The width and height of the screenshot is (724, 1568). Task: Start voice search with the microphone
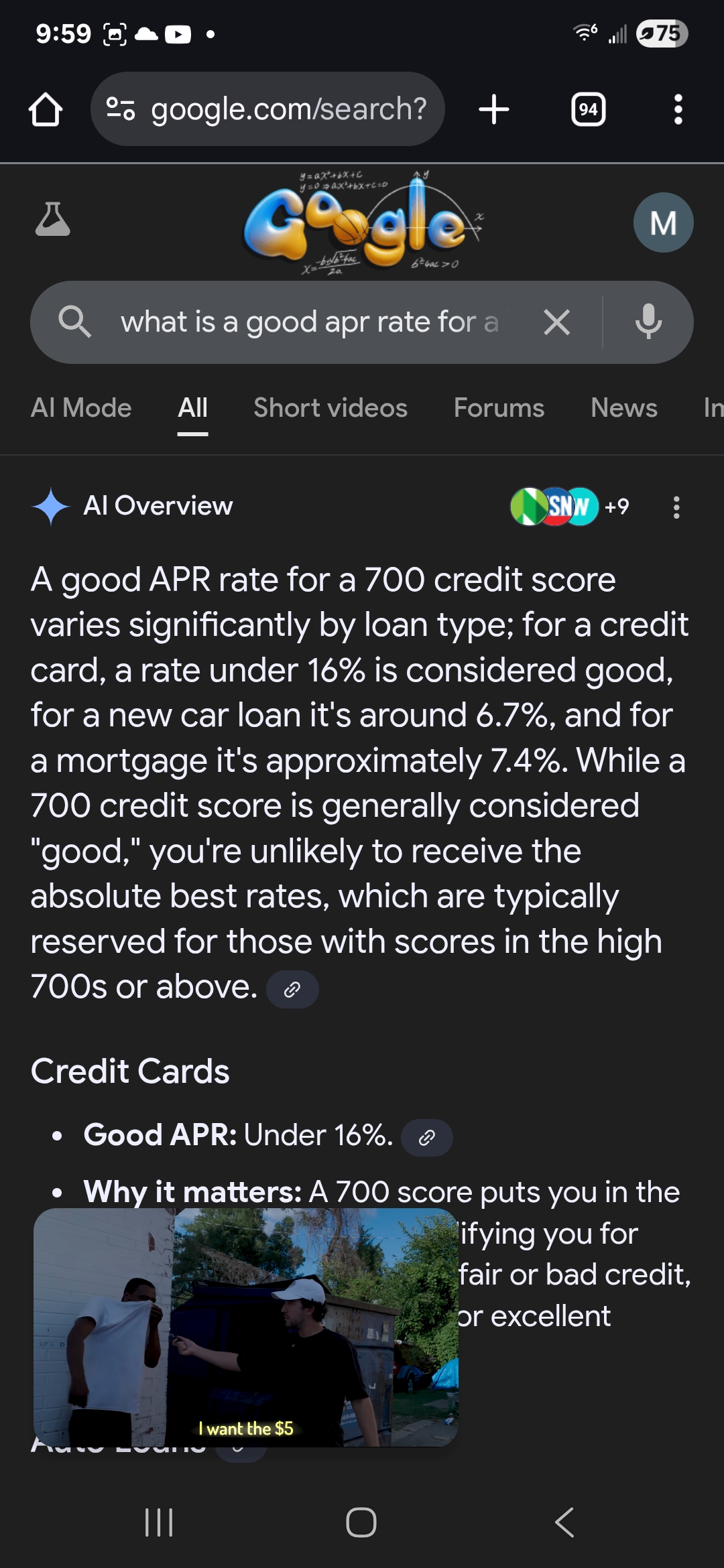pyautogui.click(x=648, y=322)
